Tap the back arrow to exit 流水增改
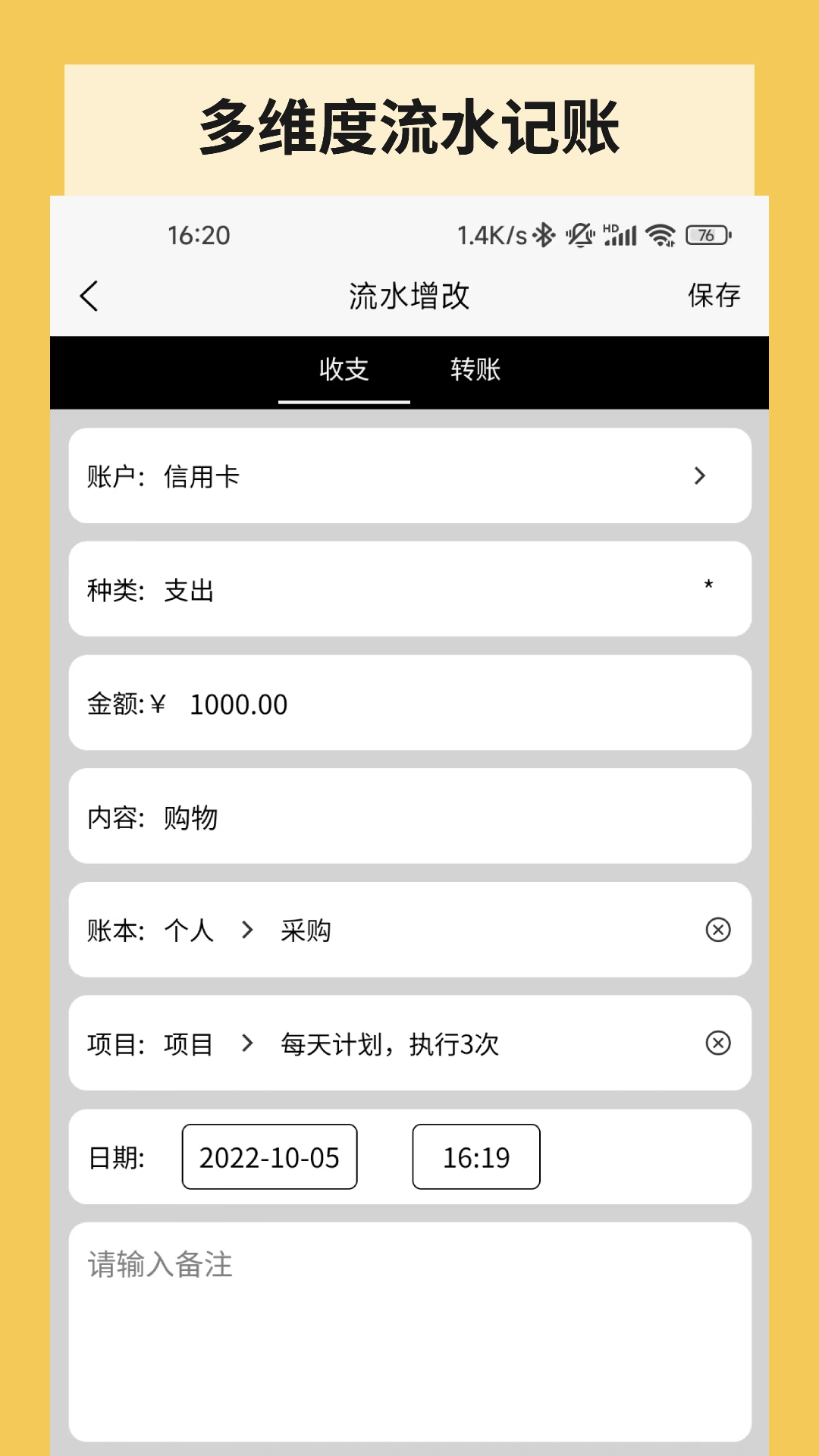Viewport: 819px width, 1456px height. 89,296
